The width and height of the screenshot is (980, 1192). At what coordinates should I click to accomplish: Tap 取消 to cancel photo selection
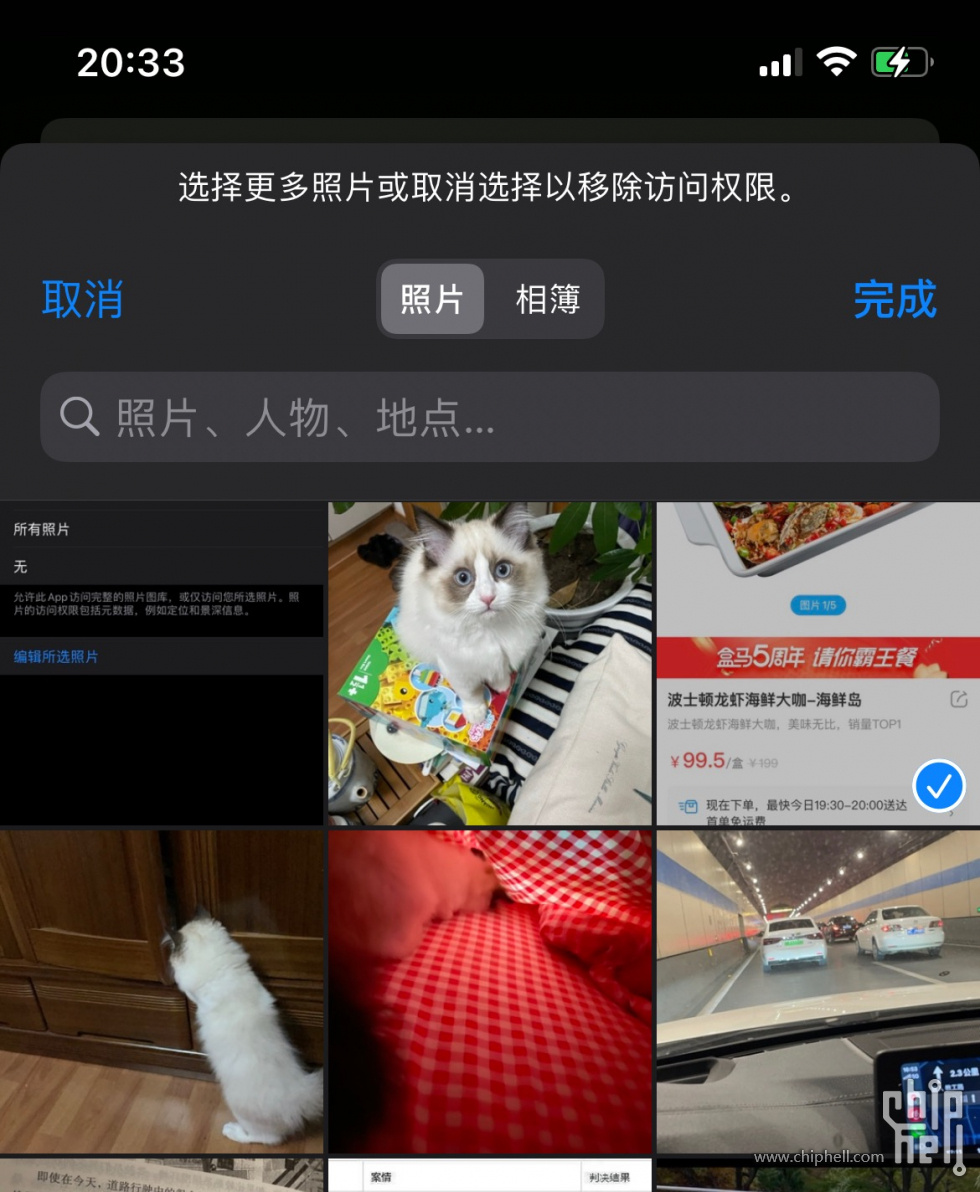point(82,299)
